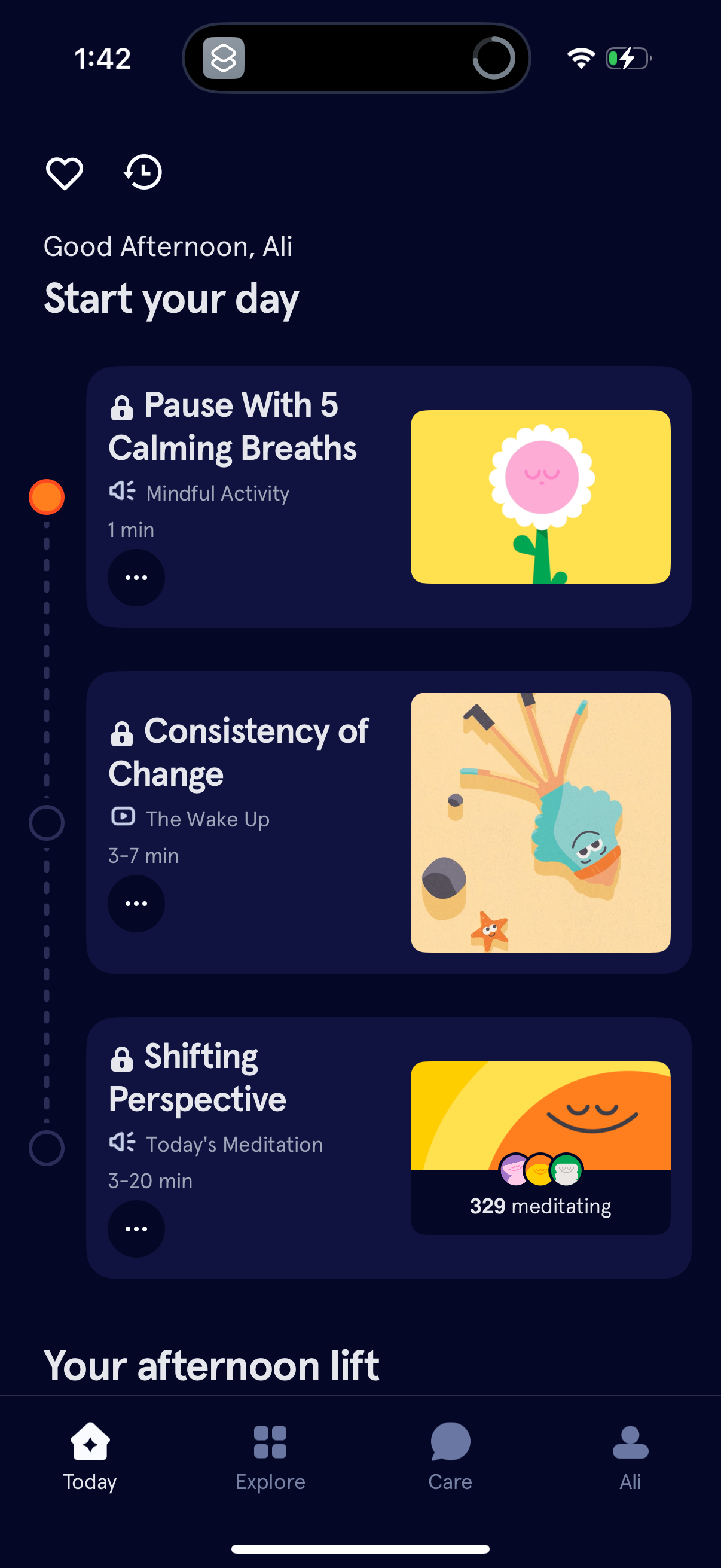The image size is (721, 1568).
Task: Click the video icon beside The Wake Up
Action: point(122,818)
